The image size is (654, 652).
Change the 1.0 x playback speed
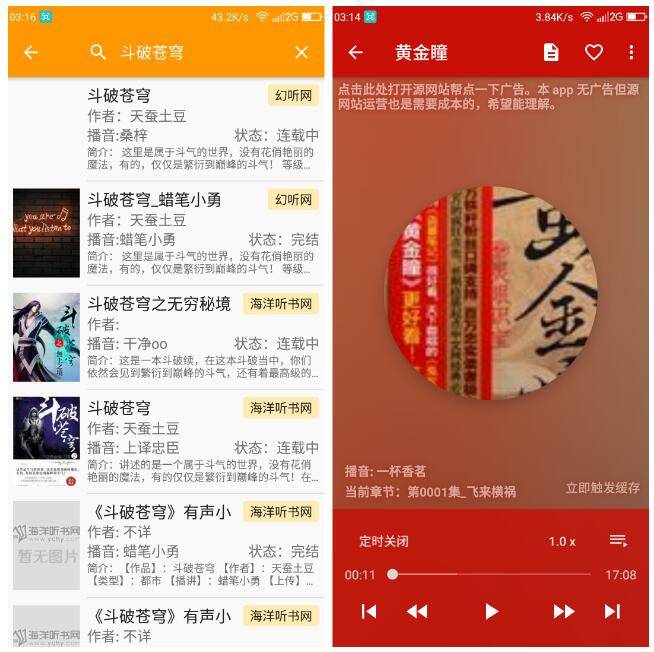pos(561,541)
